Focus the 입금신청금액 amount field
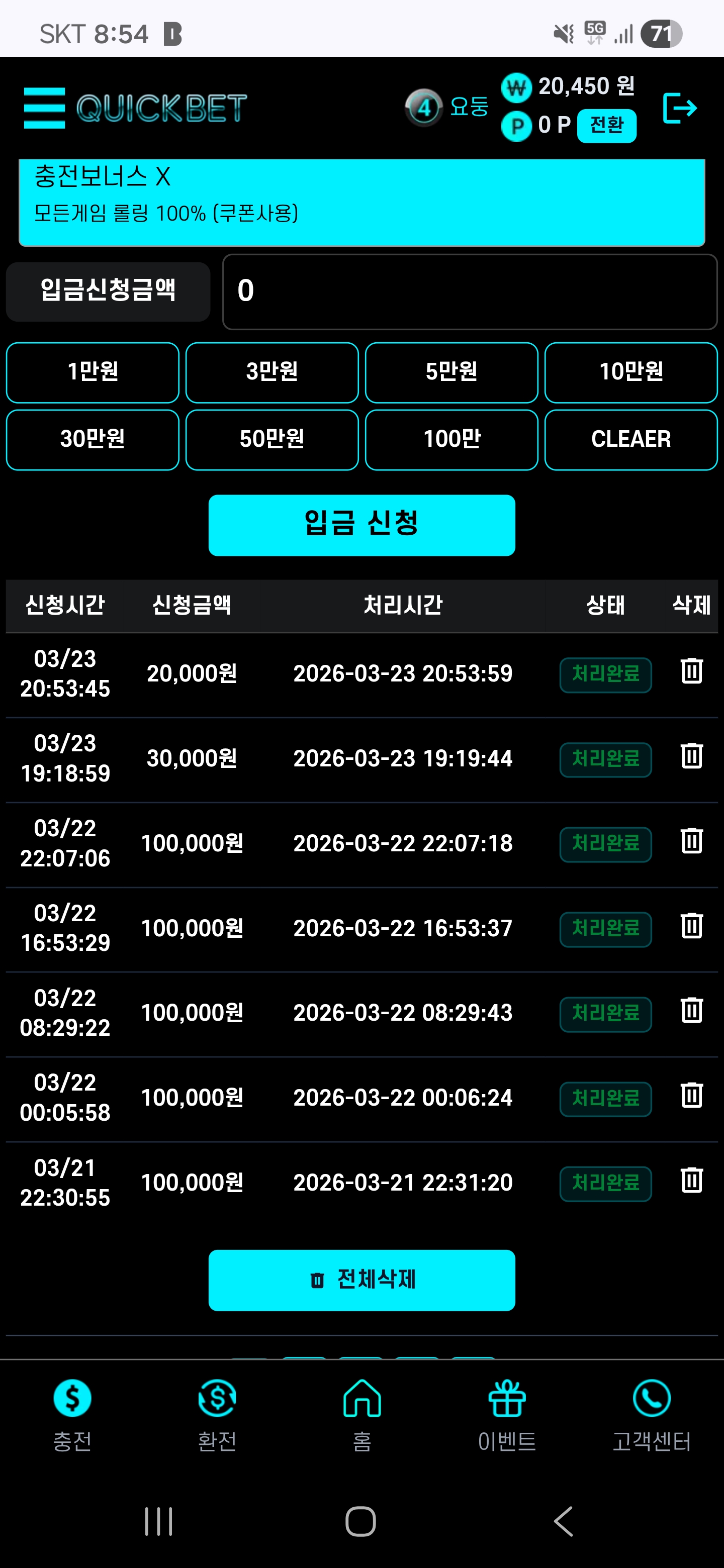This screenshot has height=1568, width=724. pos(470,291)
